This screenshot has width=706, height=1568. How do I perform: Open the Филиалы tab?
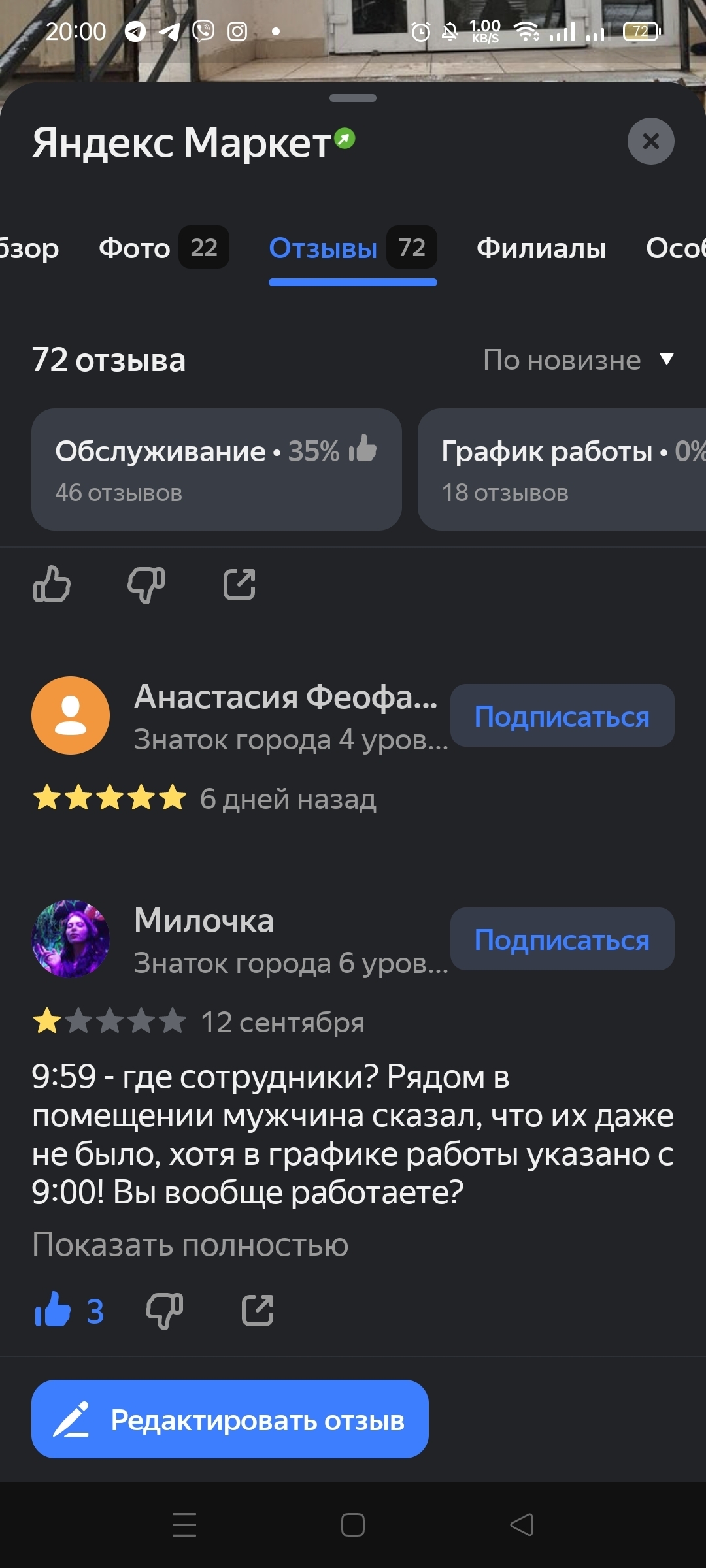541,248
